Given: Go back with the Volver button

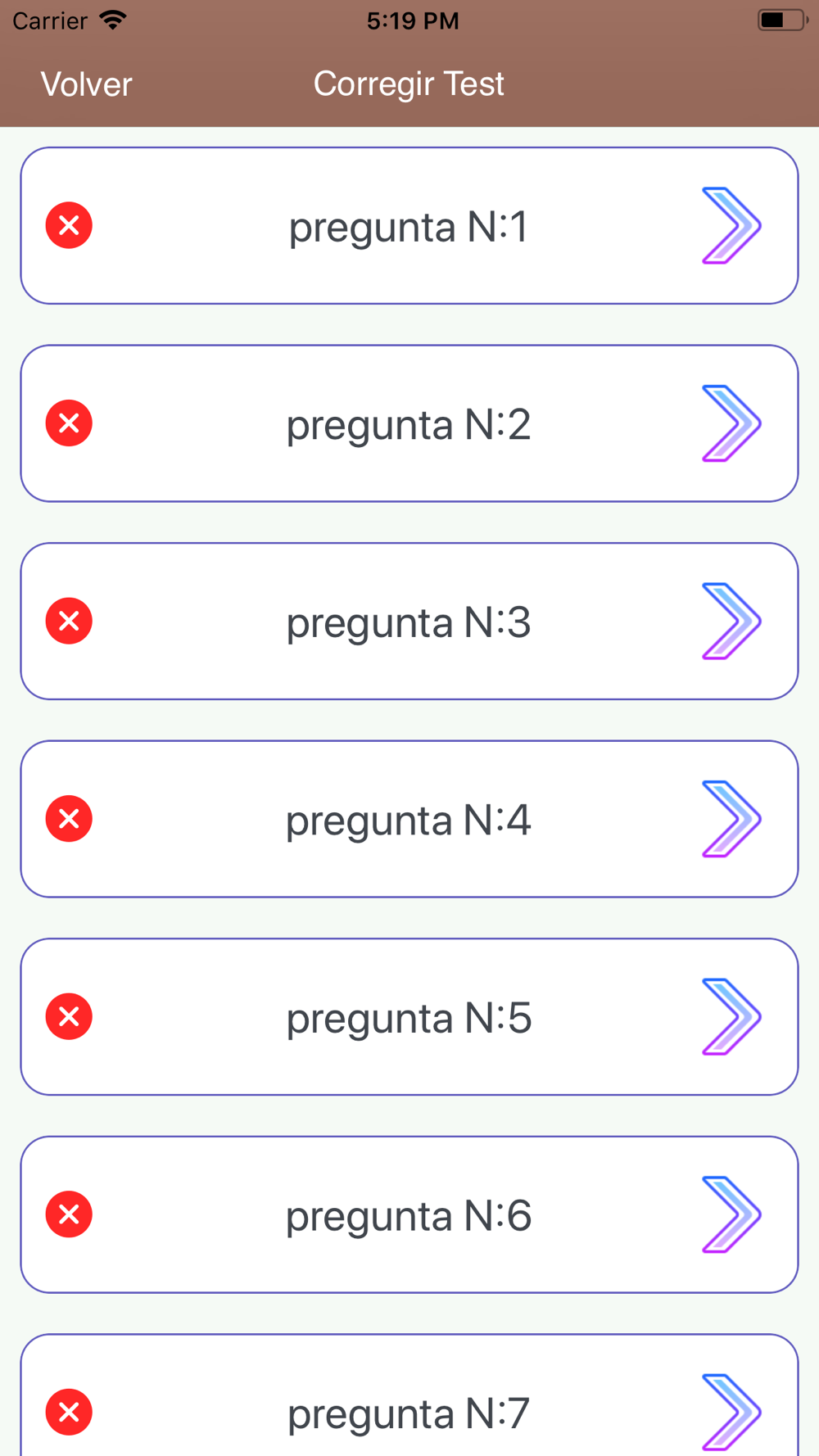Looking at the screenshot, I should tap(86, 84).
